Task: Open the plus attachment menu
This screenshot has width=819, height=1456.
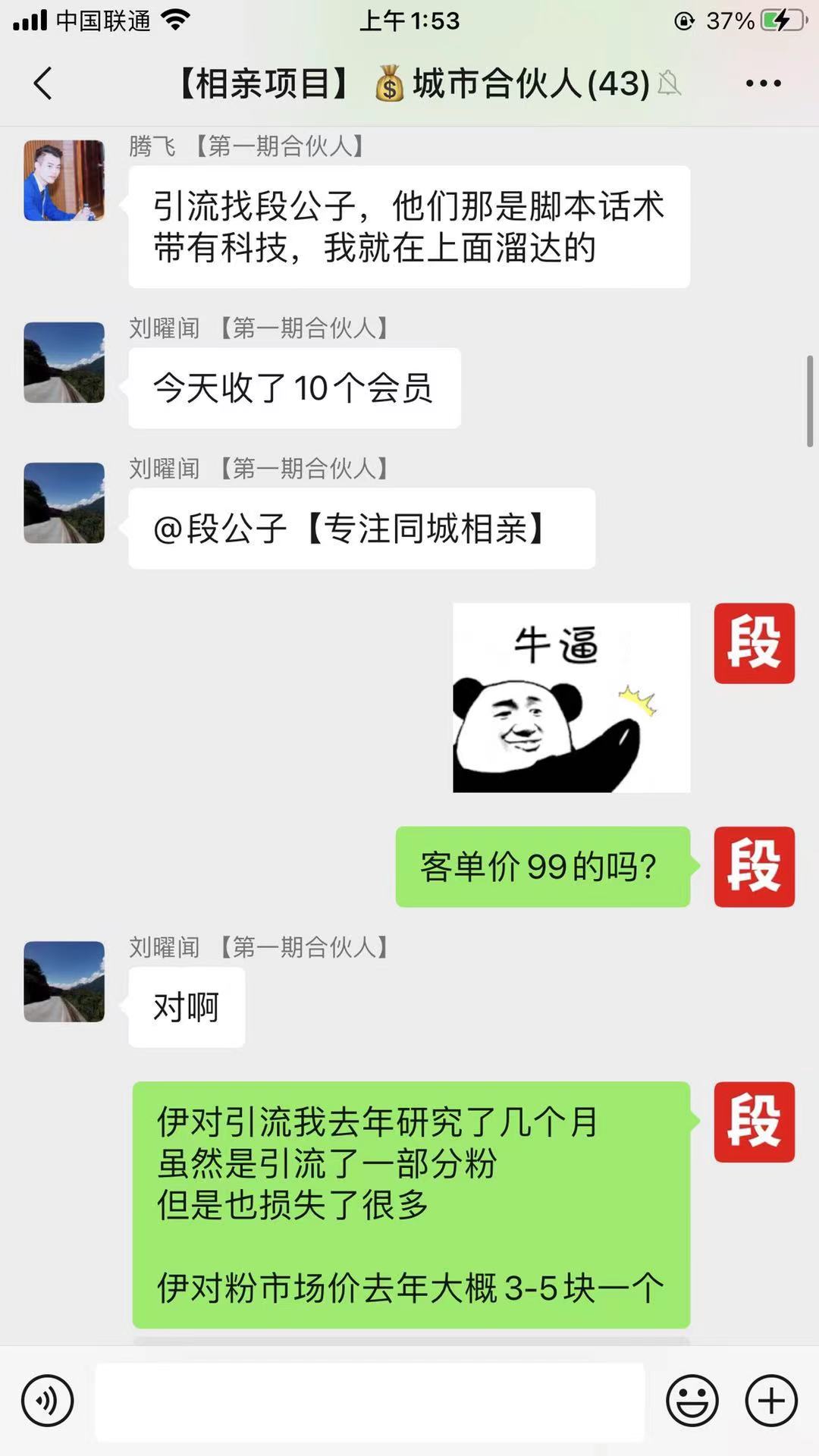Action: coord(771,1401)
